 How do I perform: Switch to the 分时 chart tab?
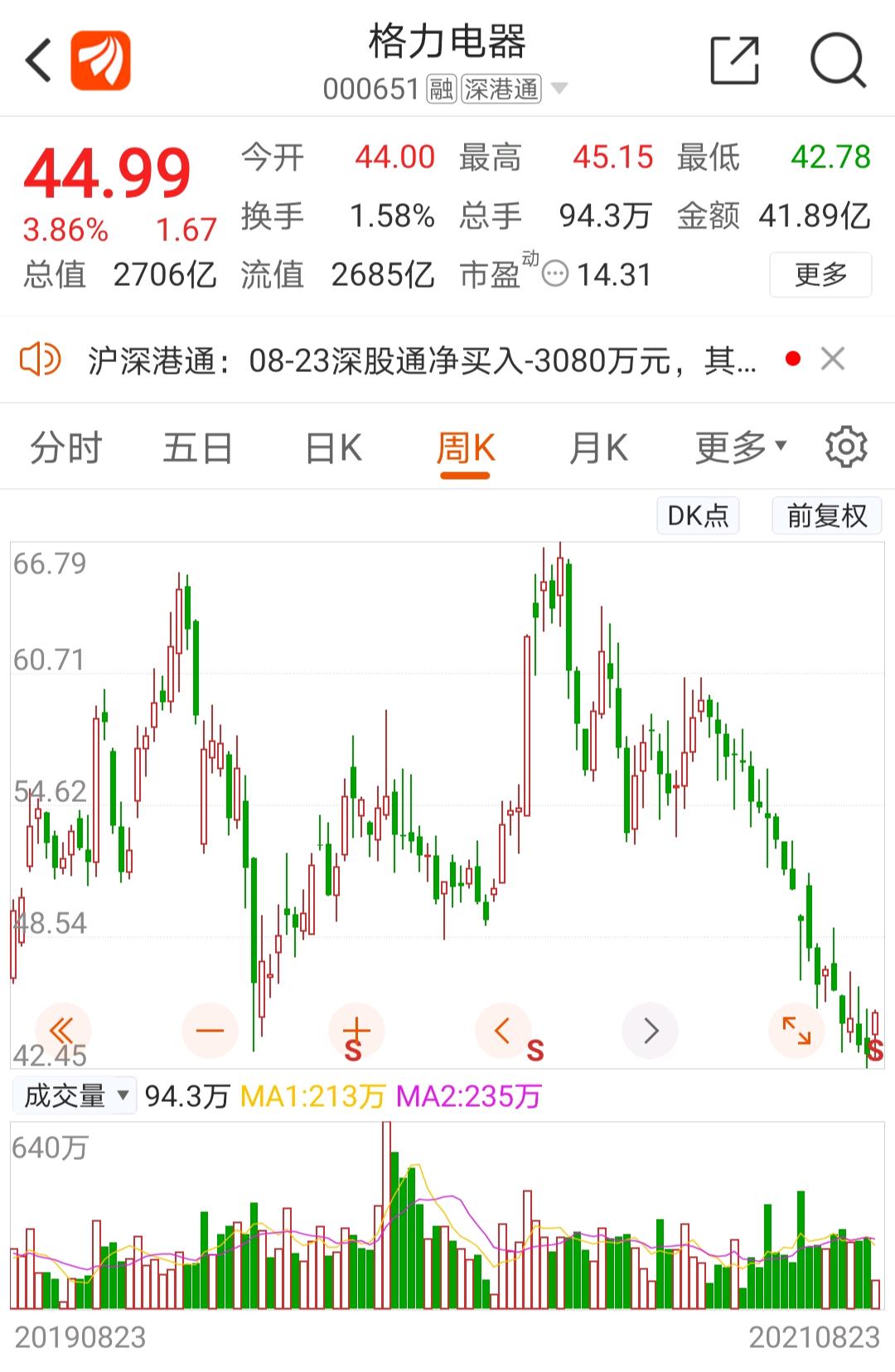click(65, 448)
